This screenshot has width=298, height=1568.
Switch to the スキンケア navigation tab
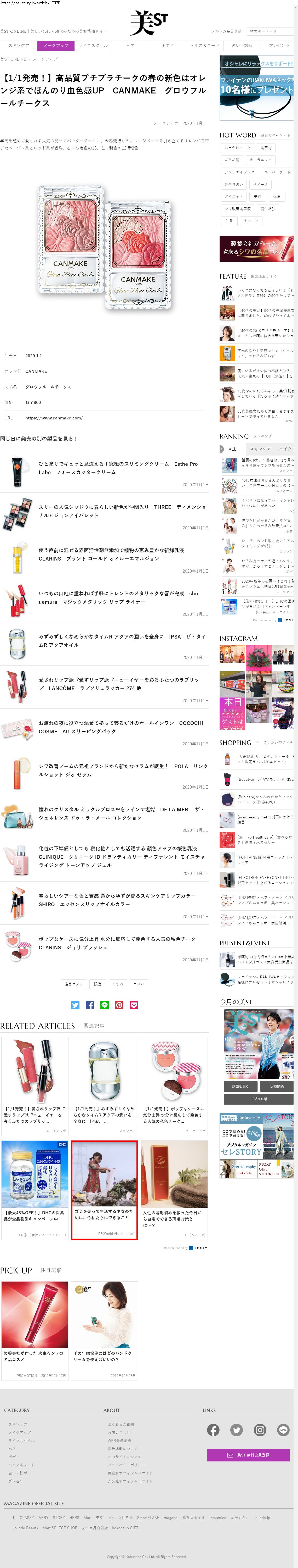point(18,46)
